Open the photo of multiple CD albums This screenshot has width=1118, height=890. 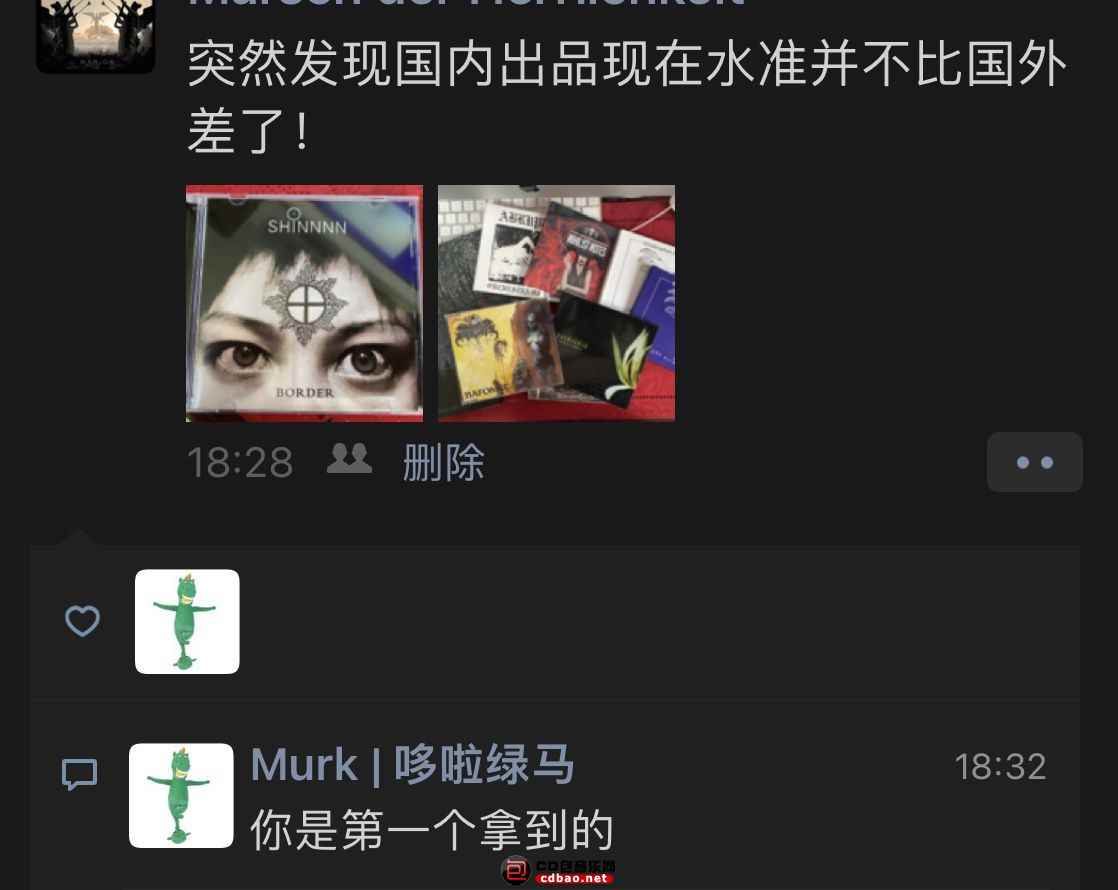tap(556, 303)
